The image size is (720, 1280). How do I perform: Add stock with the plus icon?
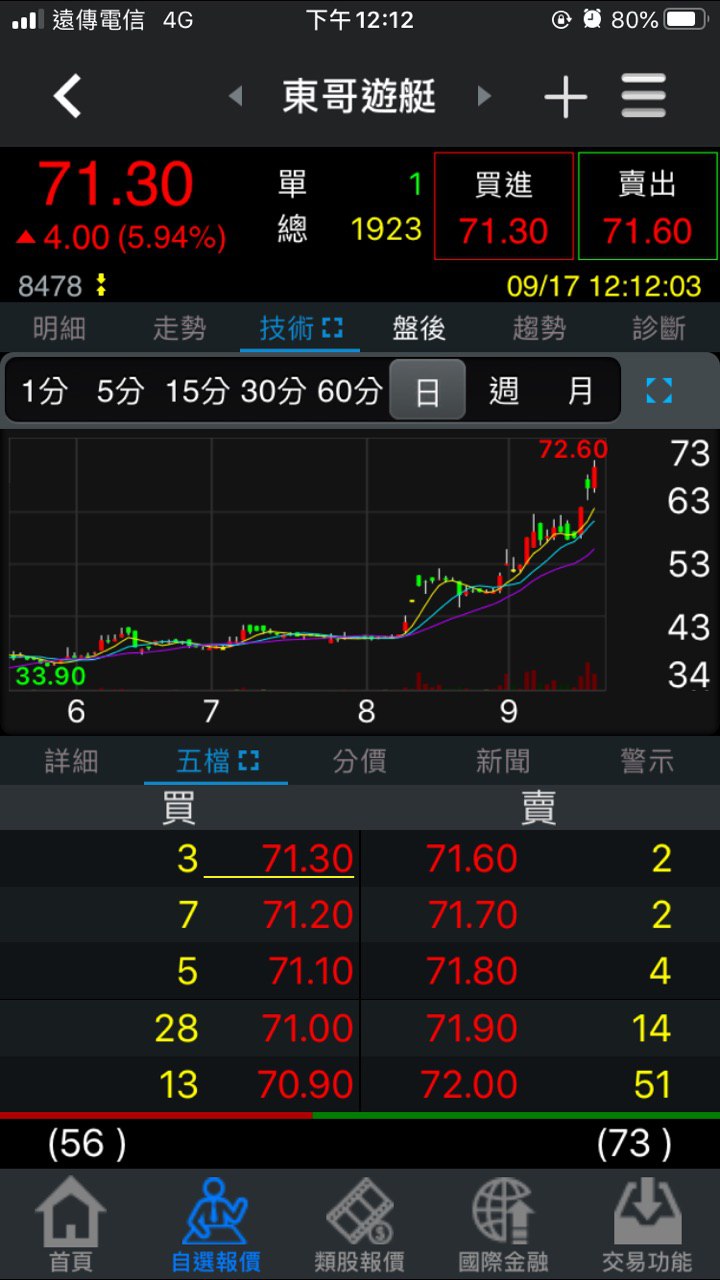pyautogui.click(x=565, y=97)
